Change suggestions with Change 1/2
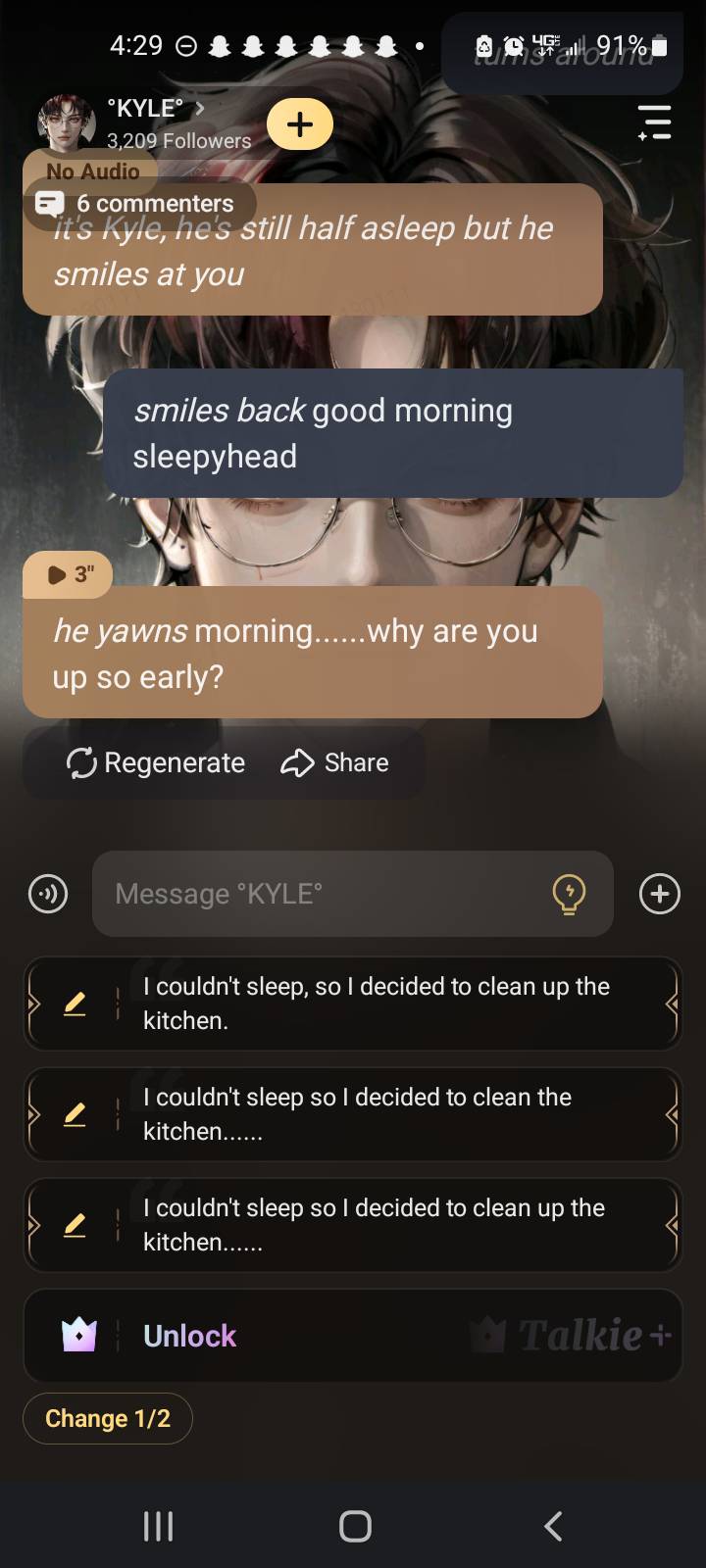The width and height of the screenshot is (706, 1568). tap(108, 1418)
